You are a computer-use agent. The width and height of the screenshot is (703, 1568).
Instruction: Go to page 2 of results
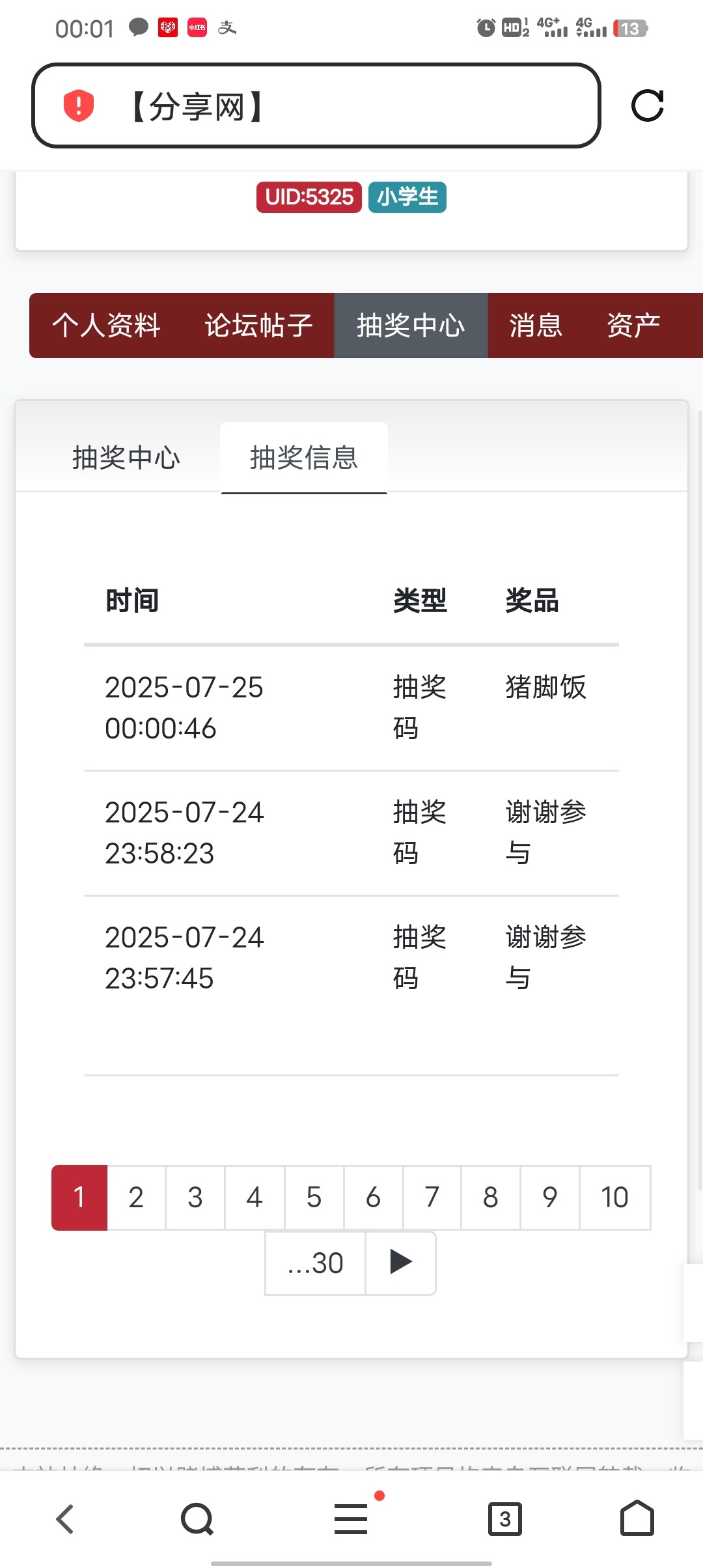[136, 1197]
